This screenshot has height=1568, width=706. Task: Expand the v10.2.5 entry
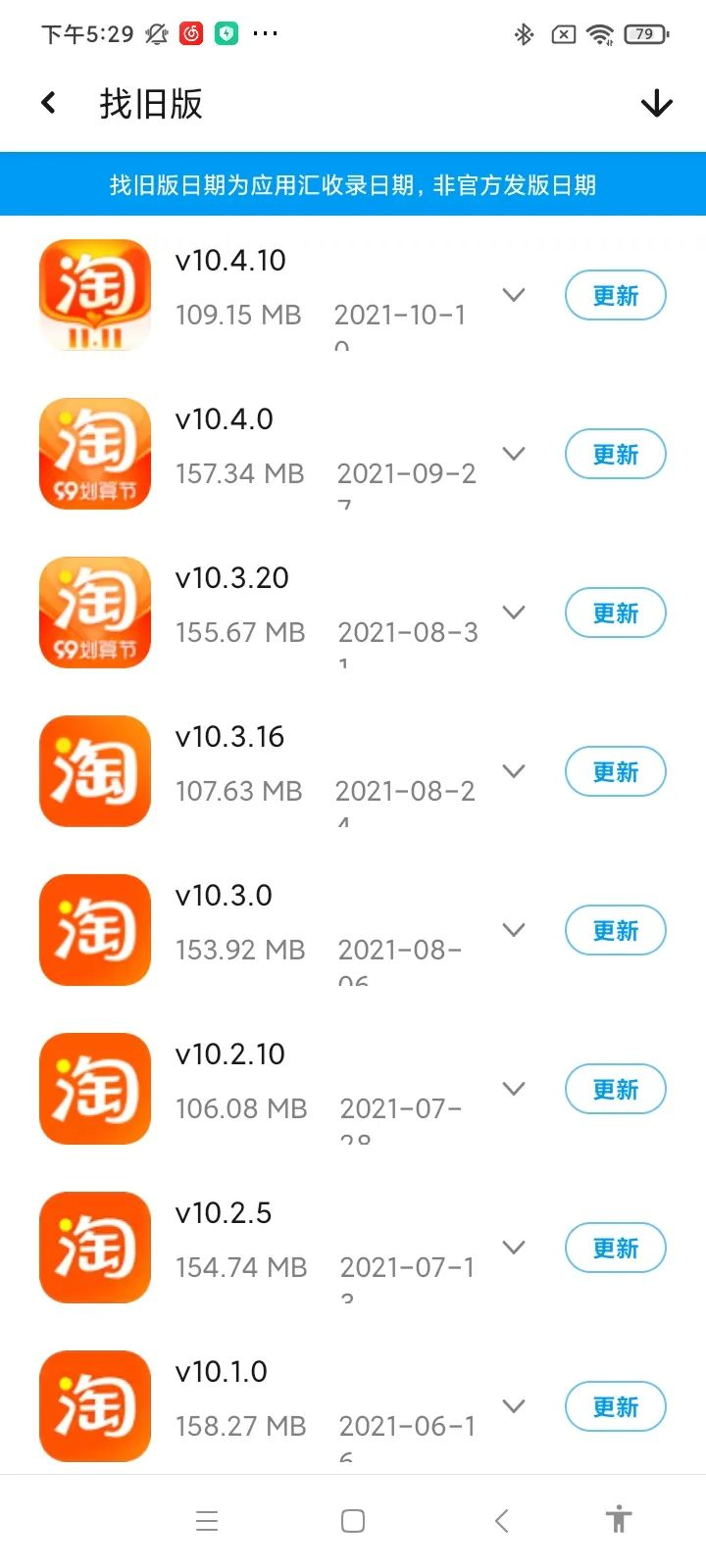click(514, 1248)
